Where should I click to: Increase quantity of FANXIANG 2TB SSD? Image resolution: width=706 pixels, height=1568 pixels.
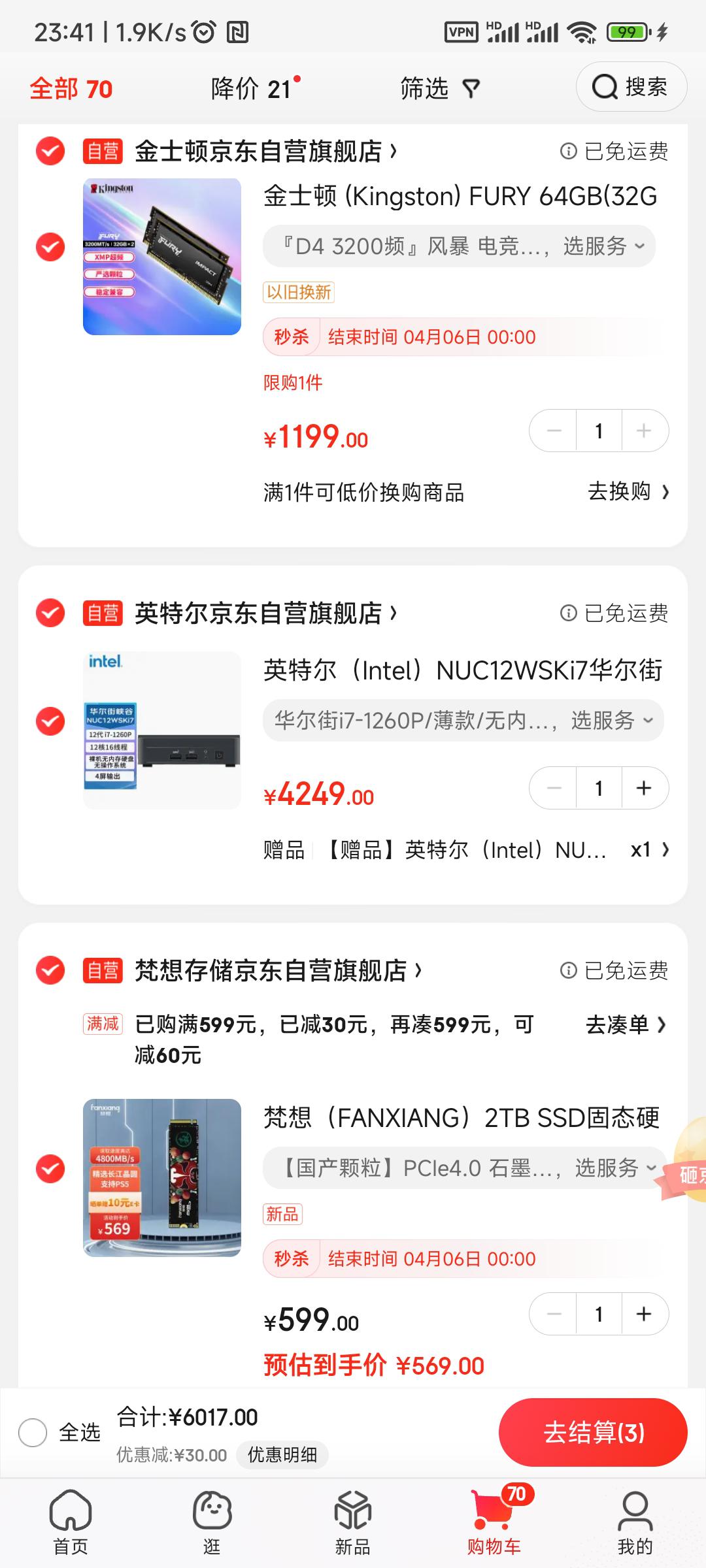click(644, 1314)
